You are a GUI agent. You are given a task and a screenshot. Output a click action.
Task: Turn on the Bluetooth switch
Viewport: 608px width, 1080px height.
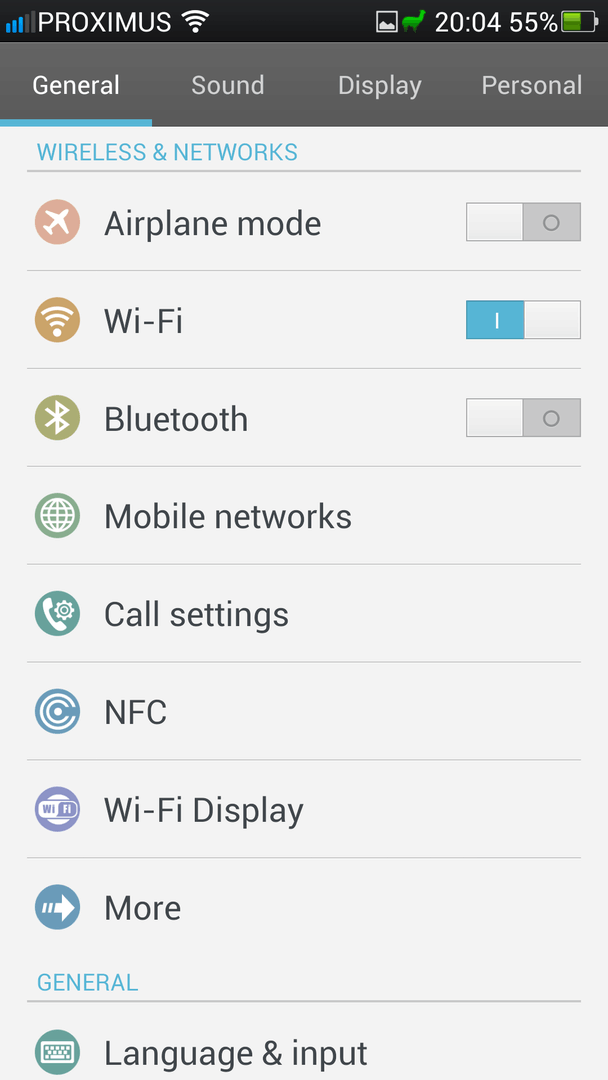click(523, 419)
